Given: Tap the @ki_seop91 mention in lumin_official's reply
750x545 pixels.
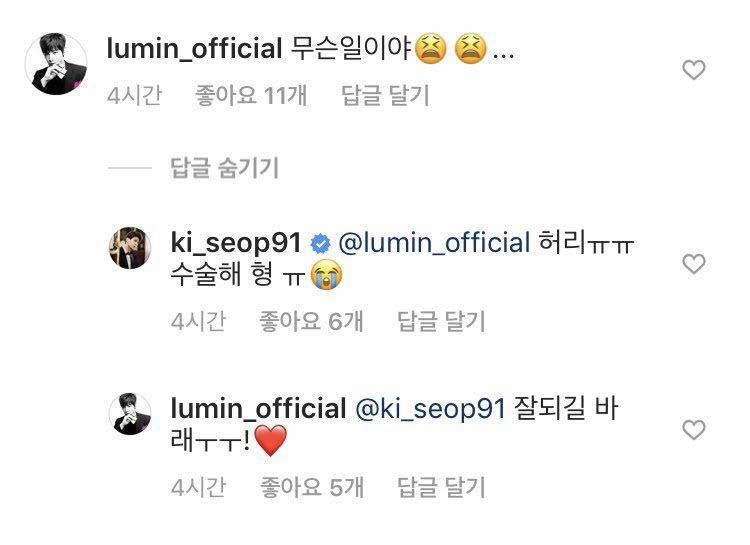Looking at the screenshot, I should click(430, 410).
